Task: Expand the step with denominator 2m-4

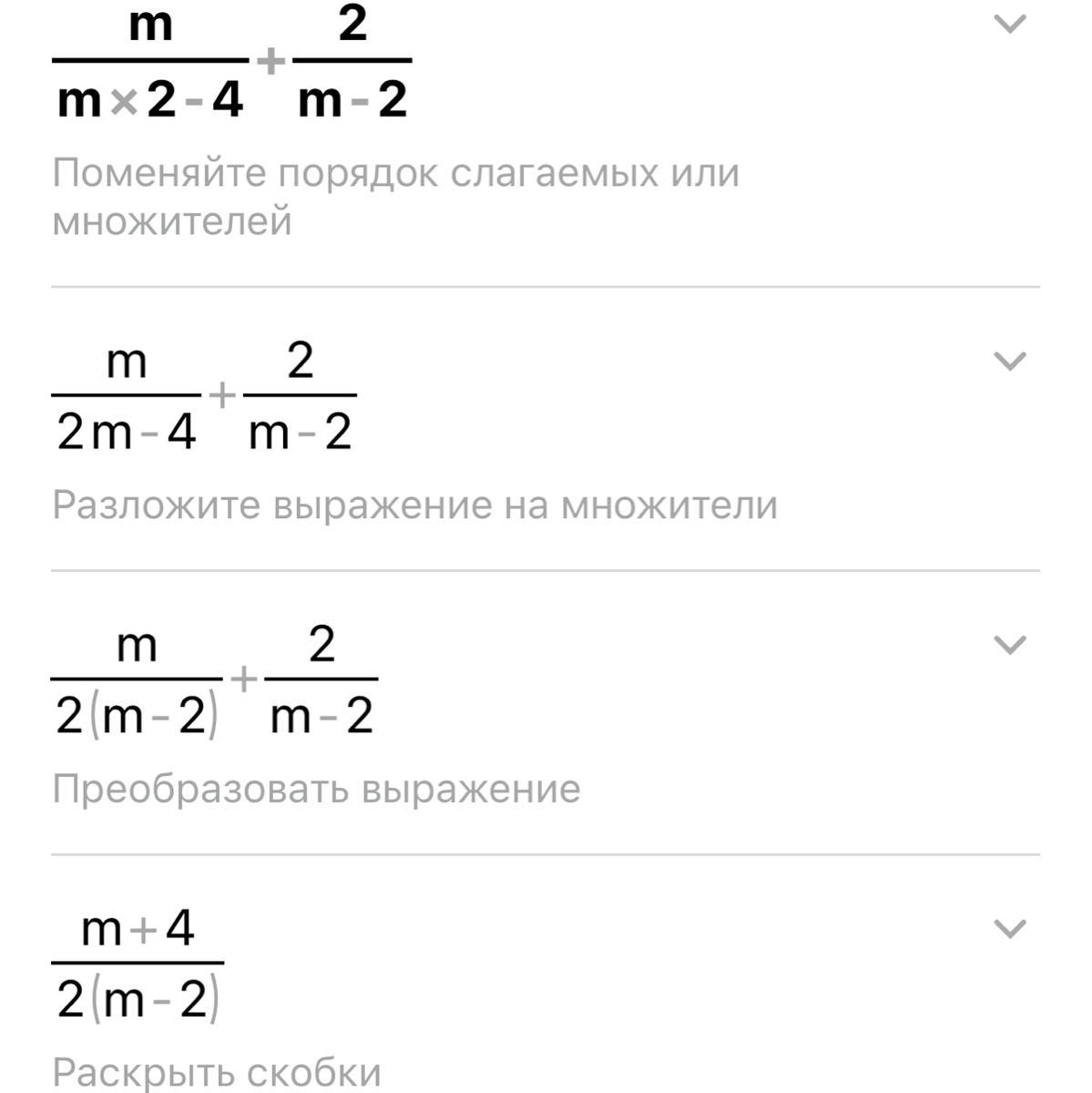Action: point(1009,361)
